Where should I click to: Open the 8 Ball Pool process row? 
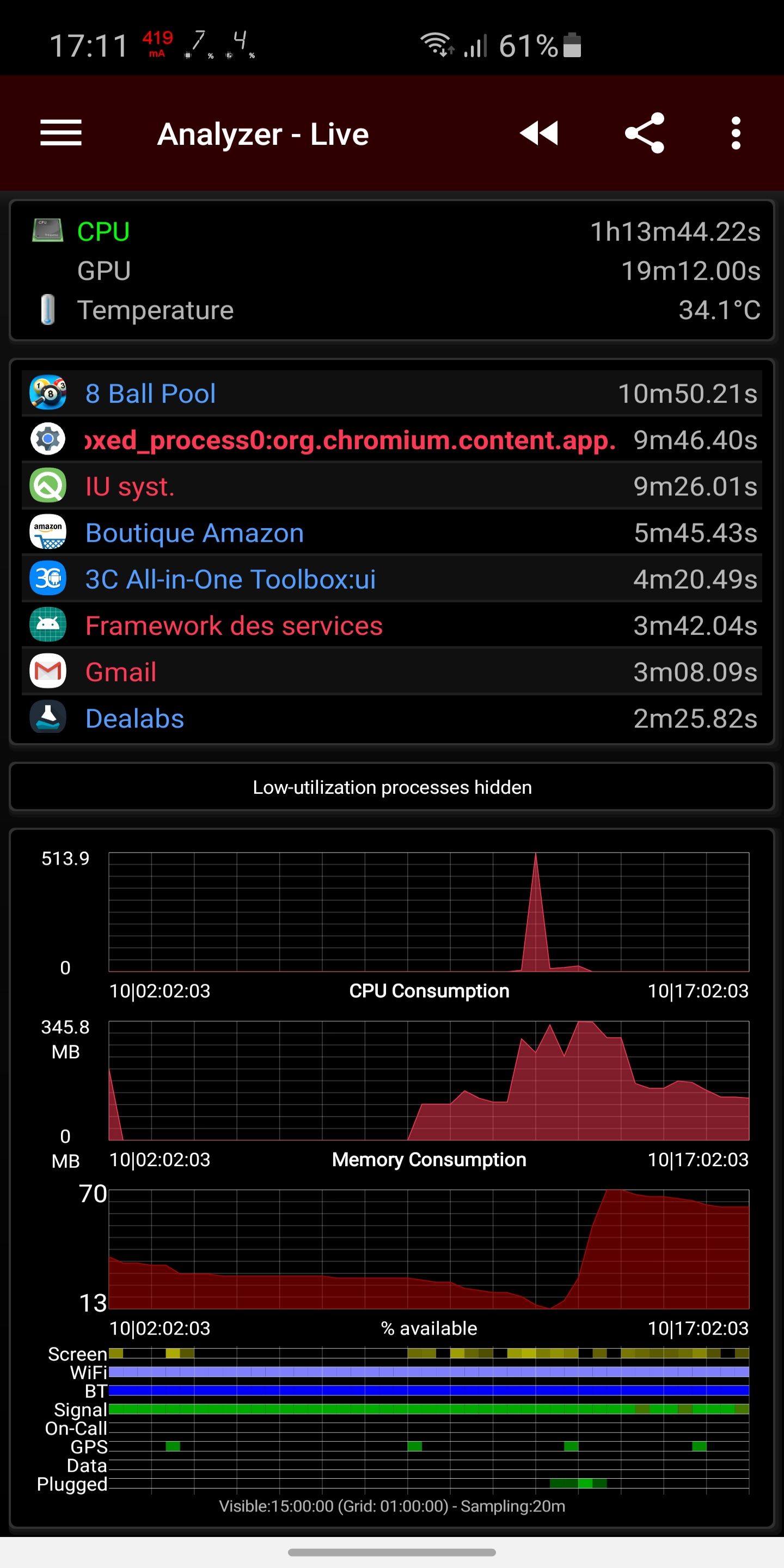point(392,393)
